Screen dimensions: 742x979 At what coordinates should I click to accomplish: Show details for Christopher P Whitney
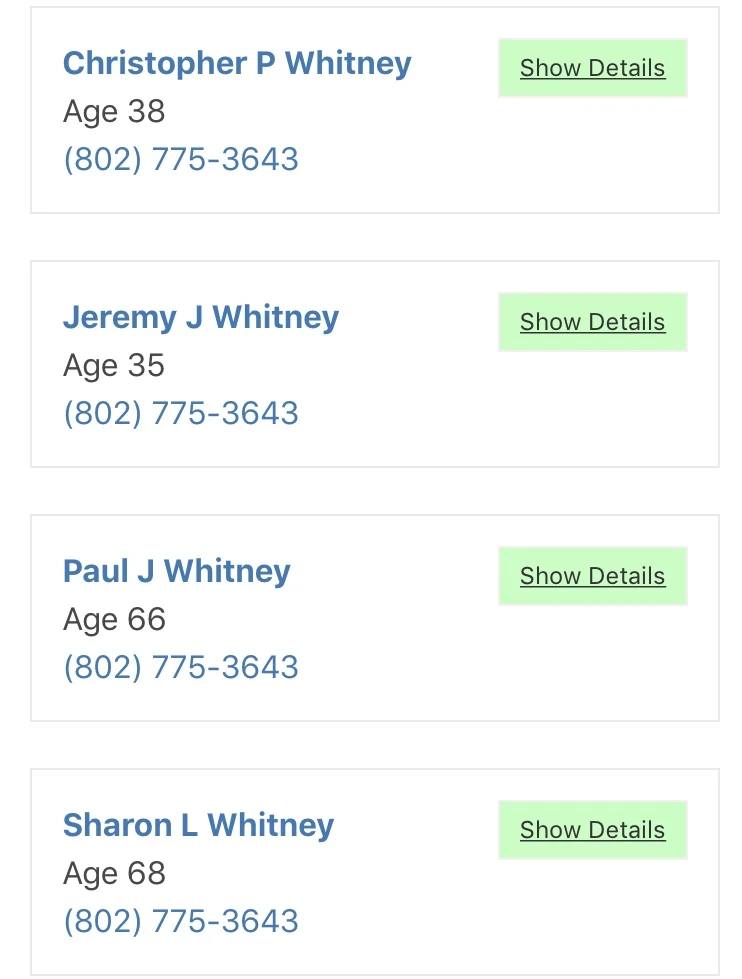point(592,68)
